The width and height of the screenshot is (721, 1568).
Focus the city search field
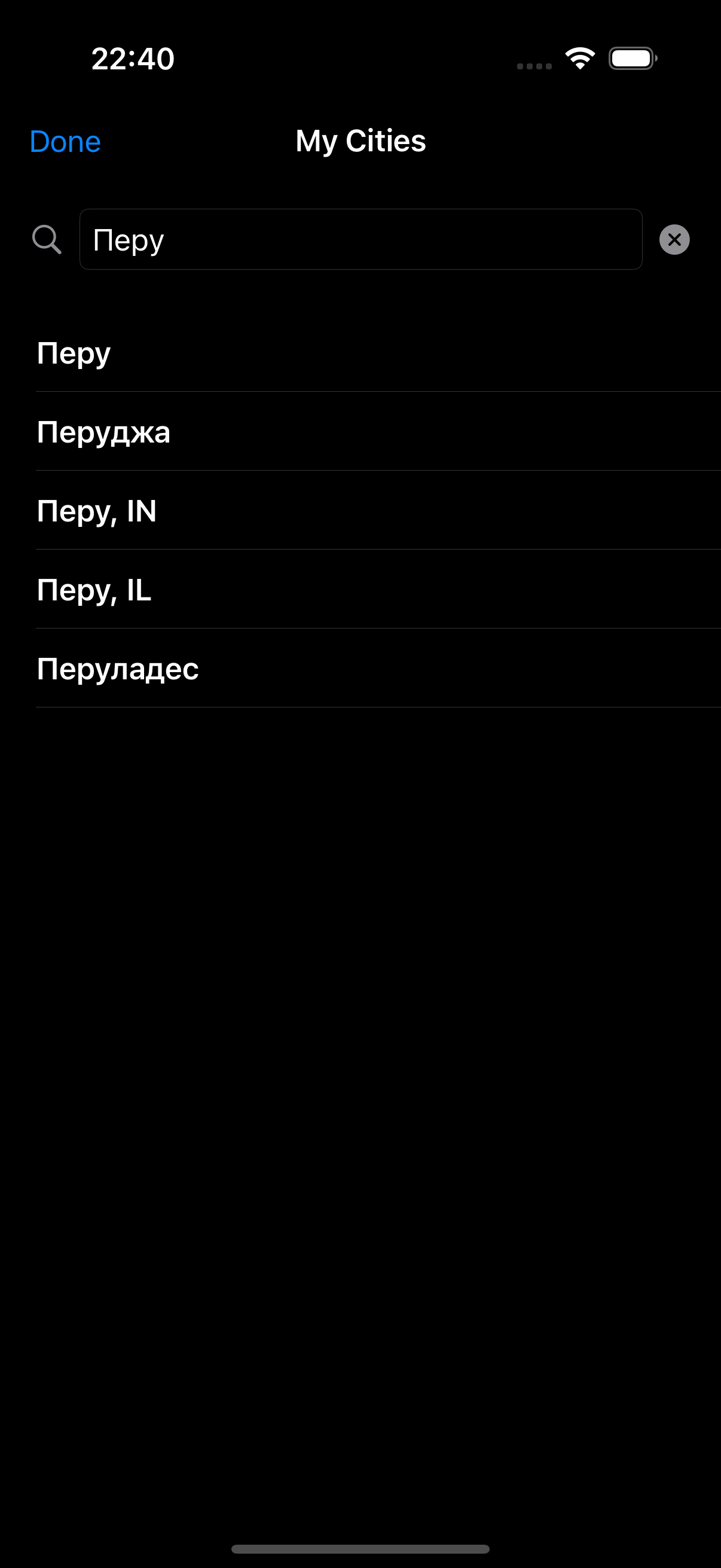point(360,239)
